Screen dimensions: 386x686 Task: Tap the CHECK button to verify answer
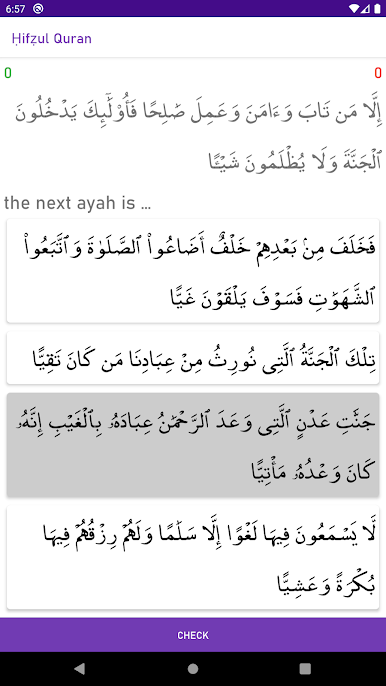(x=193, y=635)
